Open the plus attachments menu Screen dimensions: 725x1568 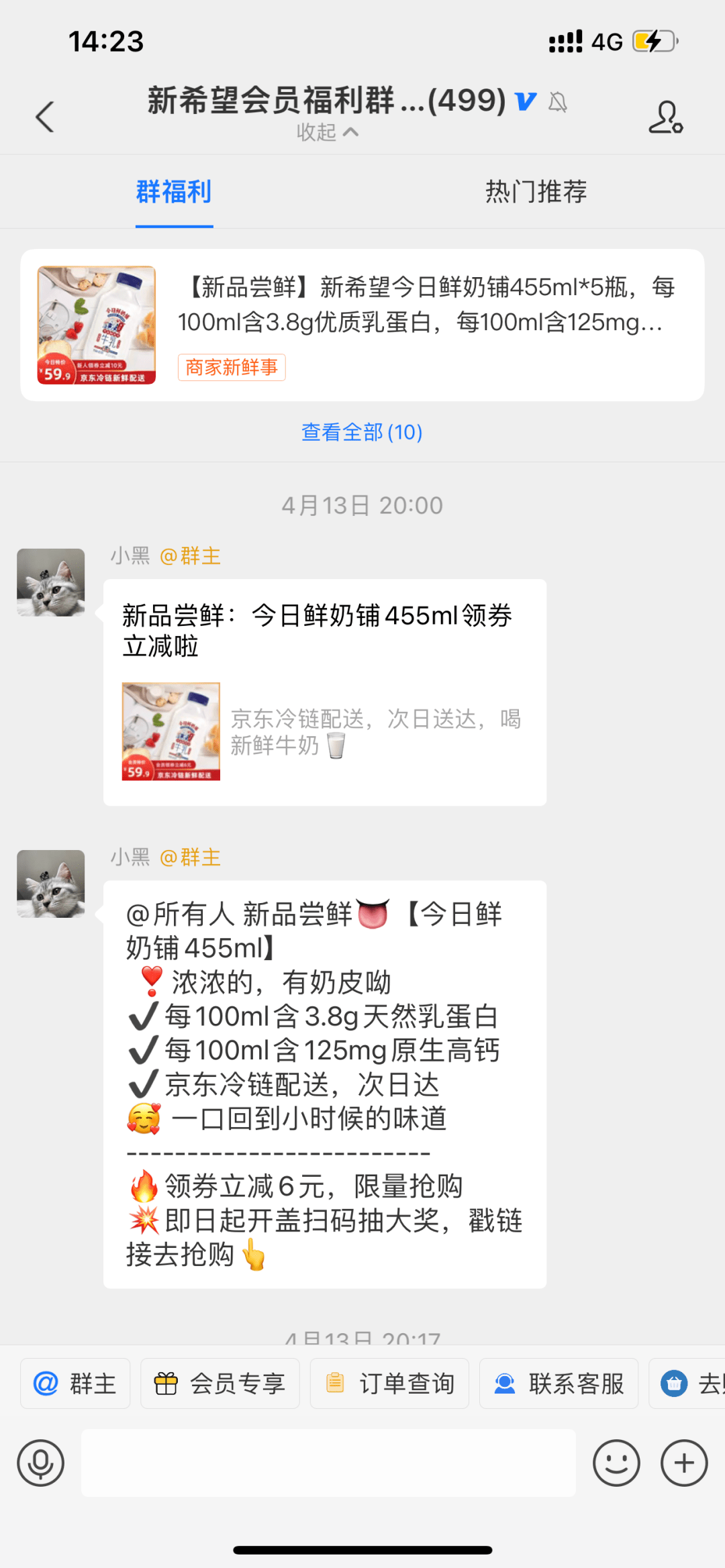[684, 1463]
